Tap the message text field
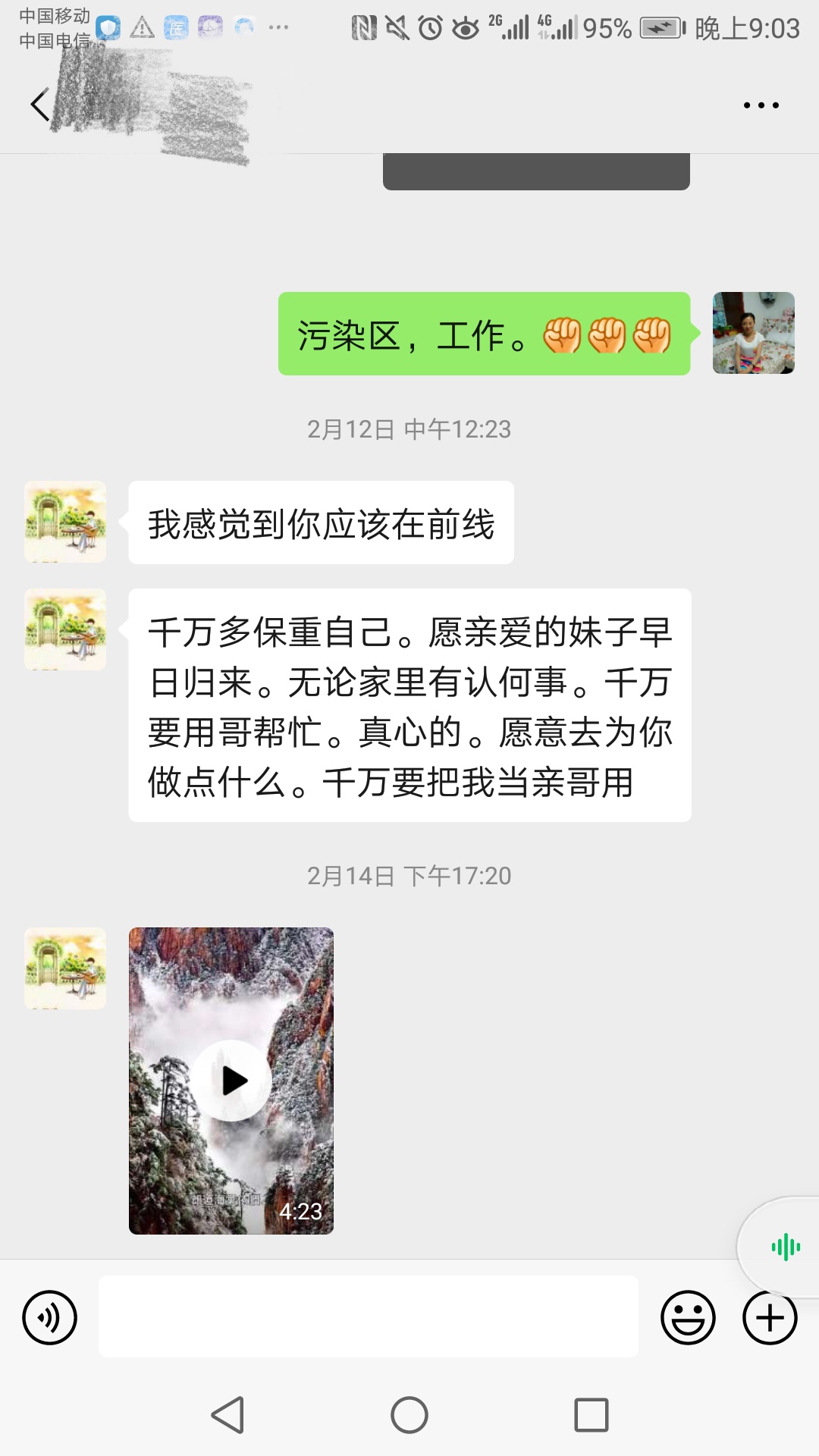Viewport: 819px width, 1456px height. pyautogui.click(x=368, y=1316)
